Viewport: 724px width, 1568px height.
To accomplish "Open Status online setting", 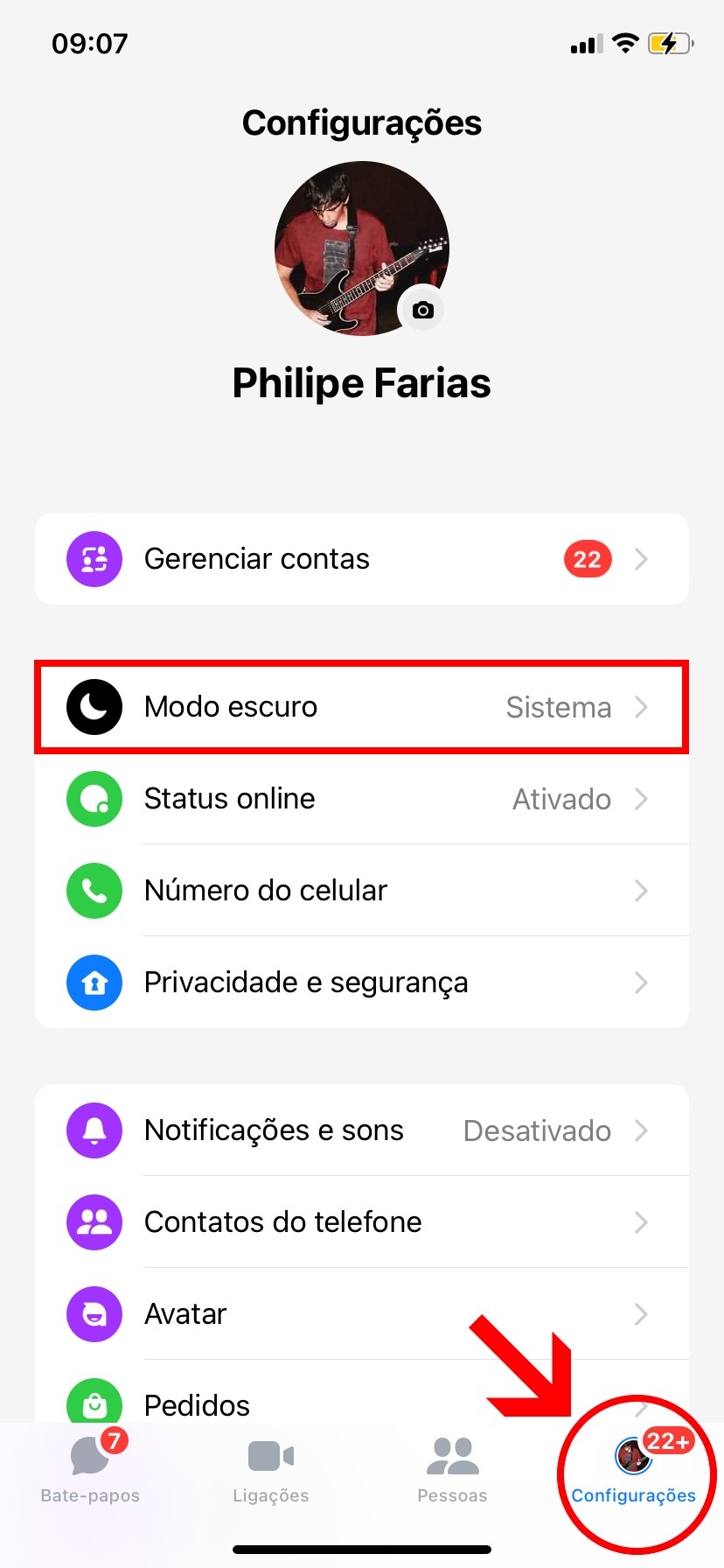I will coord(361,799).
